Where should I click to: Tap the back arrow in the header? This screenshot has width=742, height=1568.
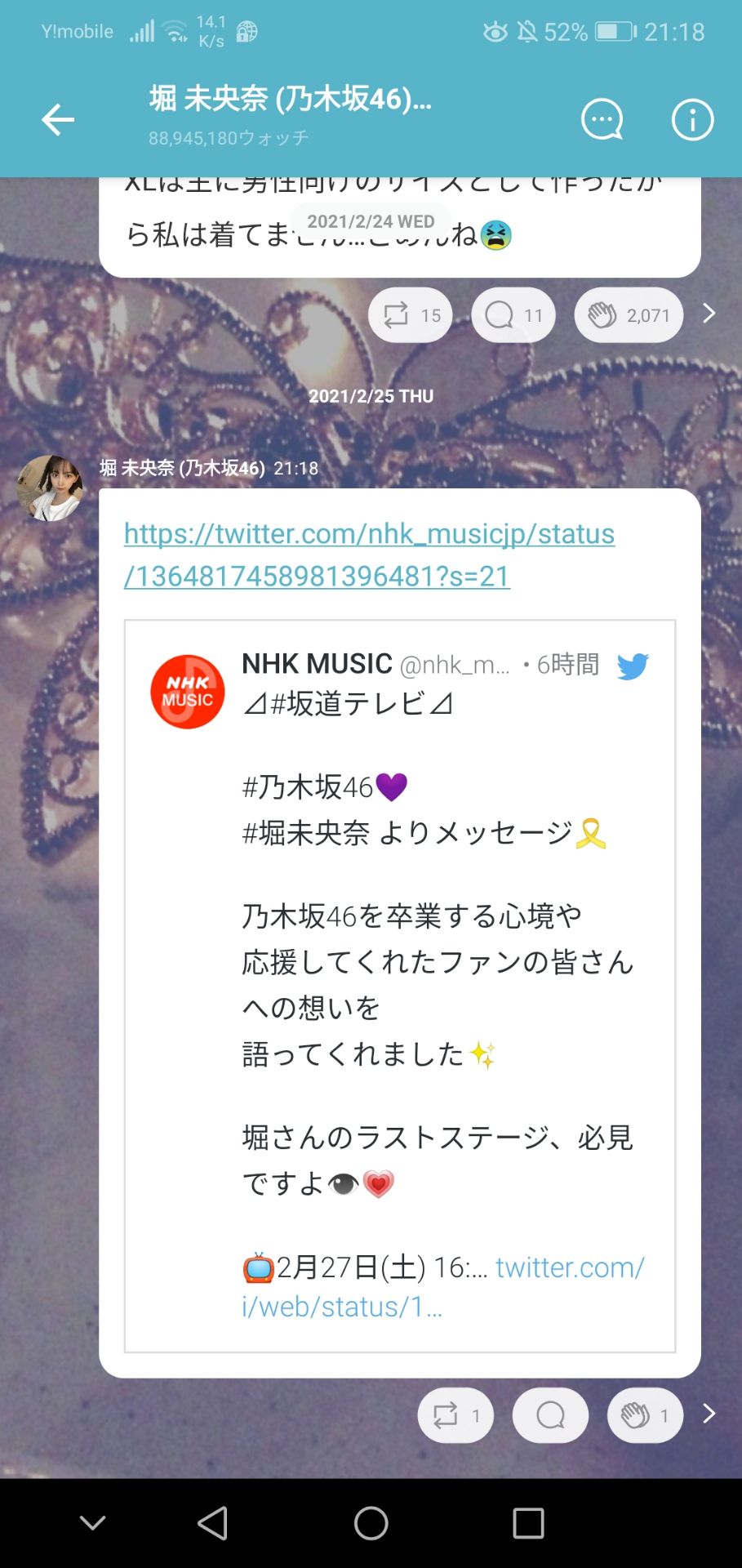tap(56, 119)
